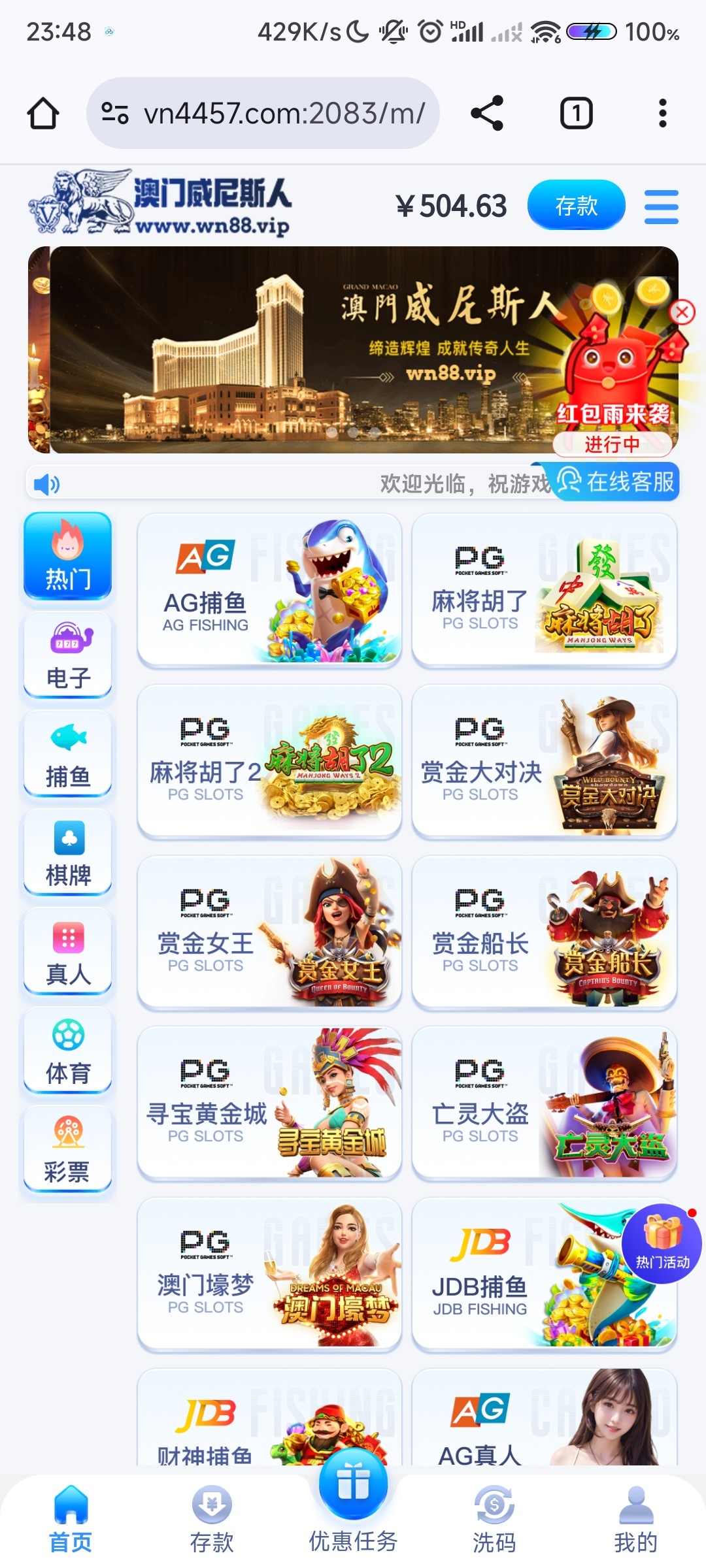Switch to the 洗码 bottom tab

coord(494,1519)
